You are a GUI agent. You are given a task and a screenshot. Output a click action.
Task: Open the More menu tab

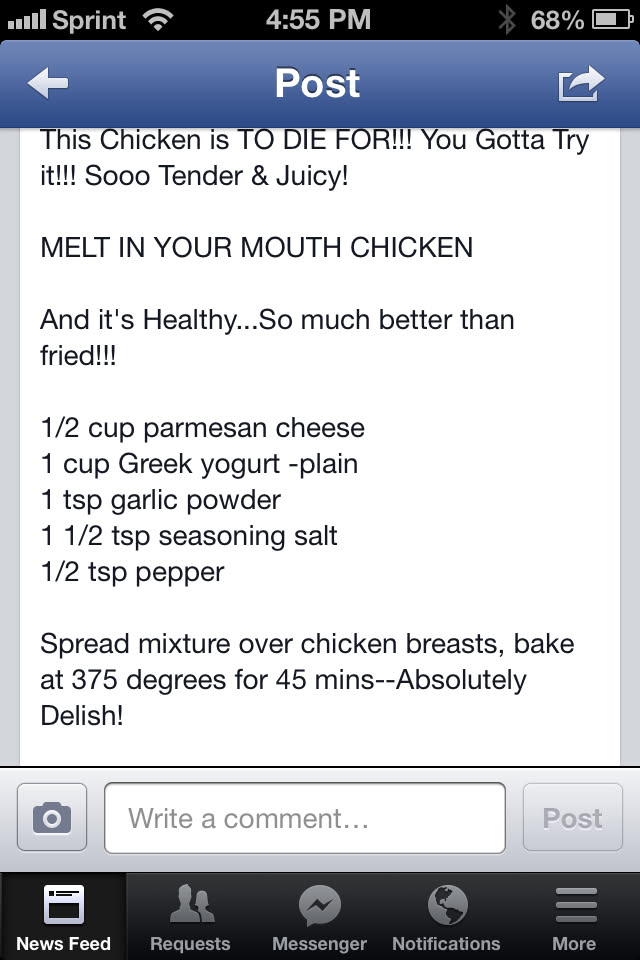click(x=574, y=917)
